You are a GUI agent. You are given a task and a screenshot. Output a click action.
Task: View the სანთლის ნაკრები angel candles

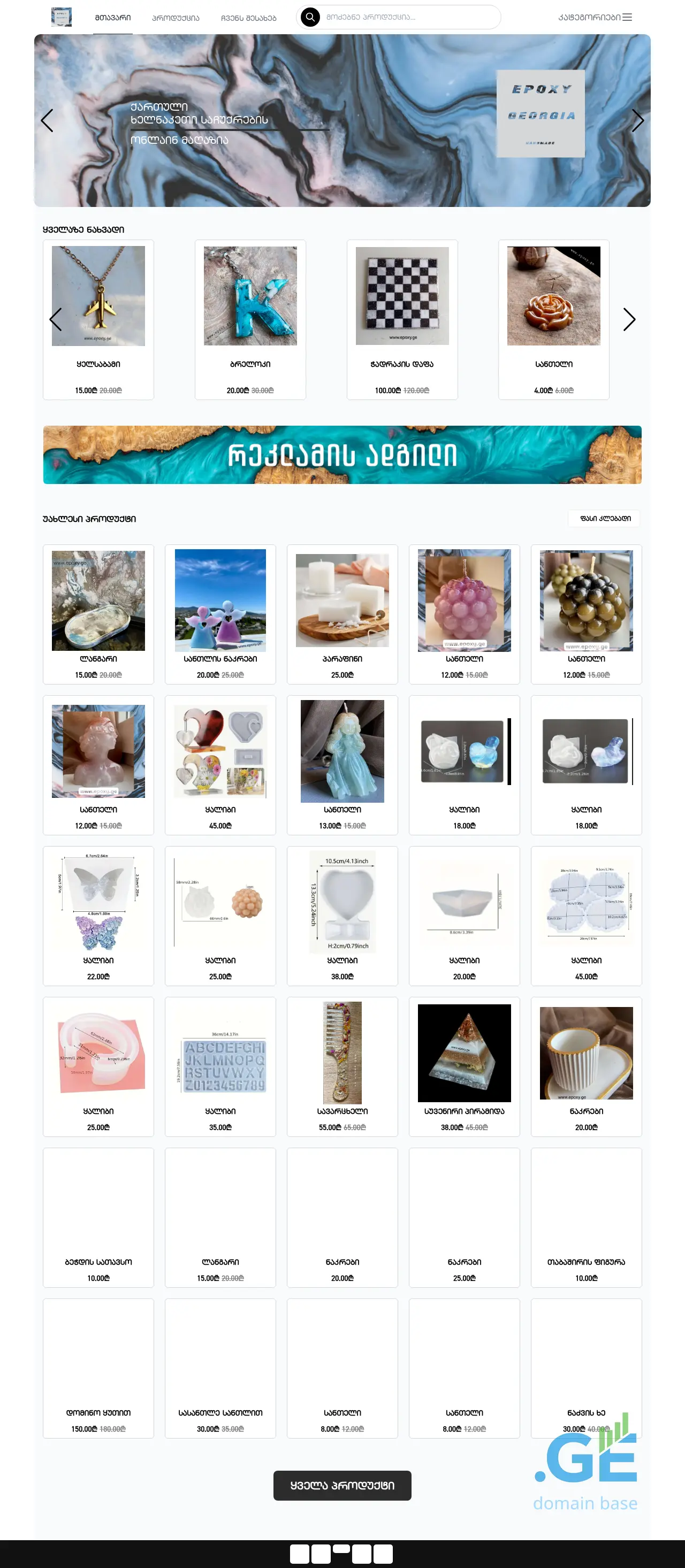[220, 613]
